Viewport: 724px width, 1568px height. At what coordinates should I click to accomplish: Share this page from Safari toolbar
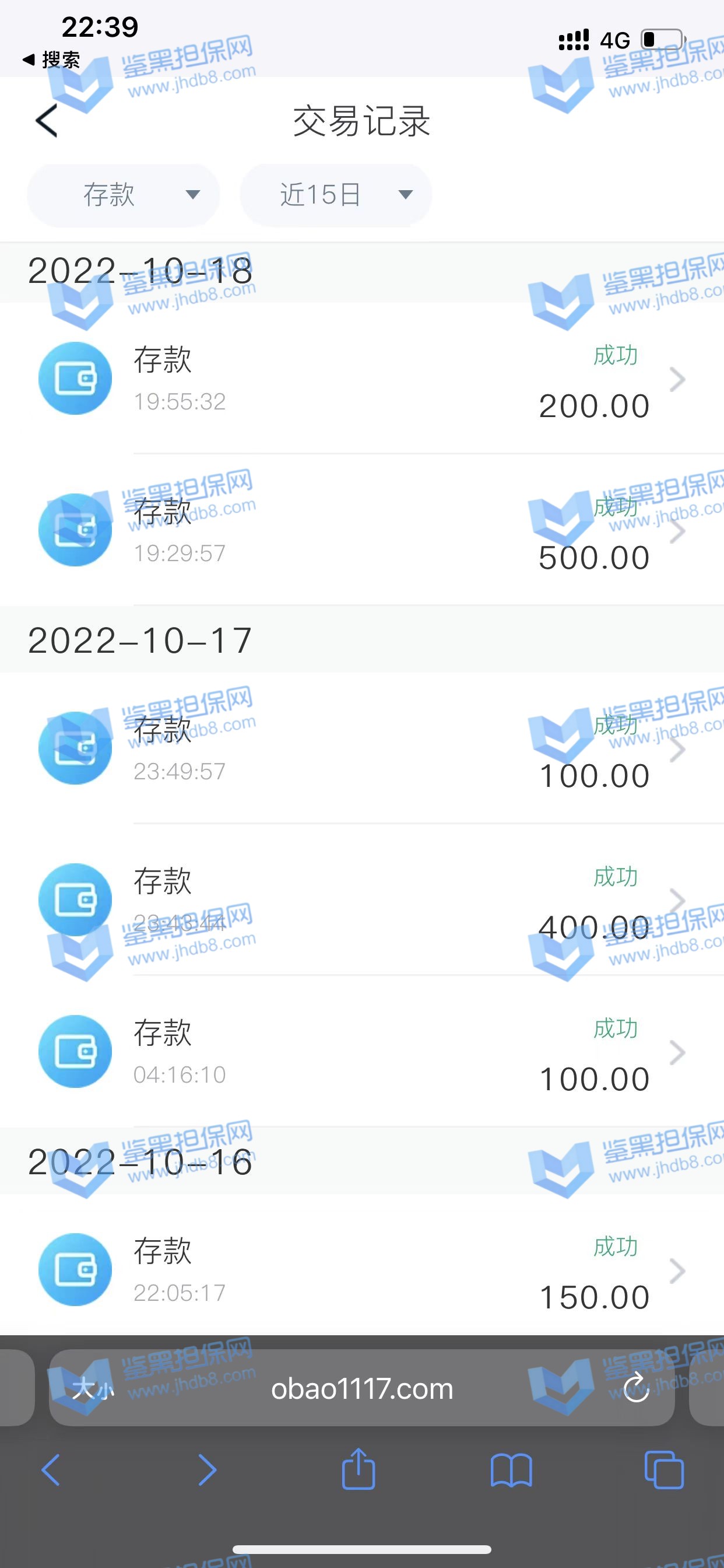pyautogui.click(x=359, y=1469)
